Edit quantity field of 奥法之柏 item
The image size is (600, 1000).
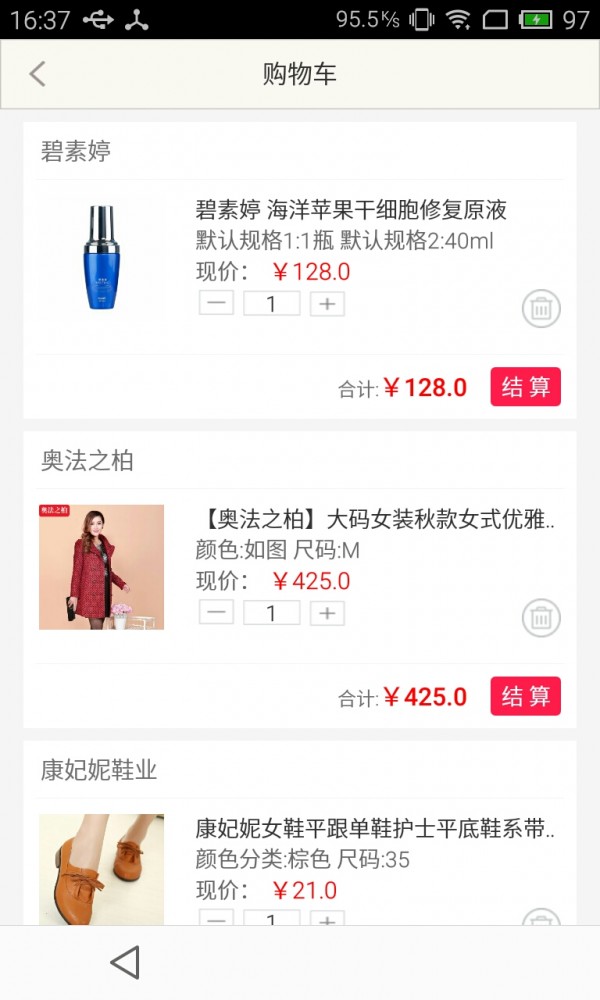click(x=271, y=613)
